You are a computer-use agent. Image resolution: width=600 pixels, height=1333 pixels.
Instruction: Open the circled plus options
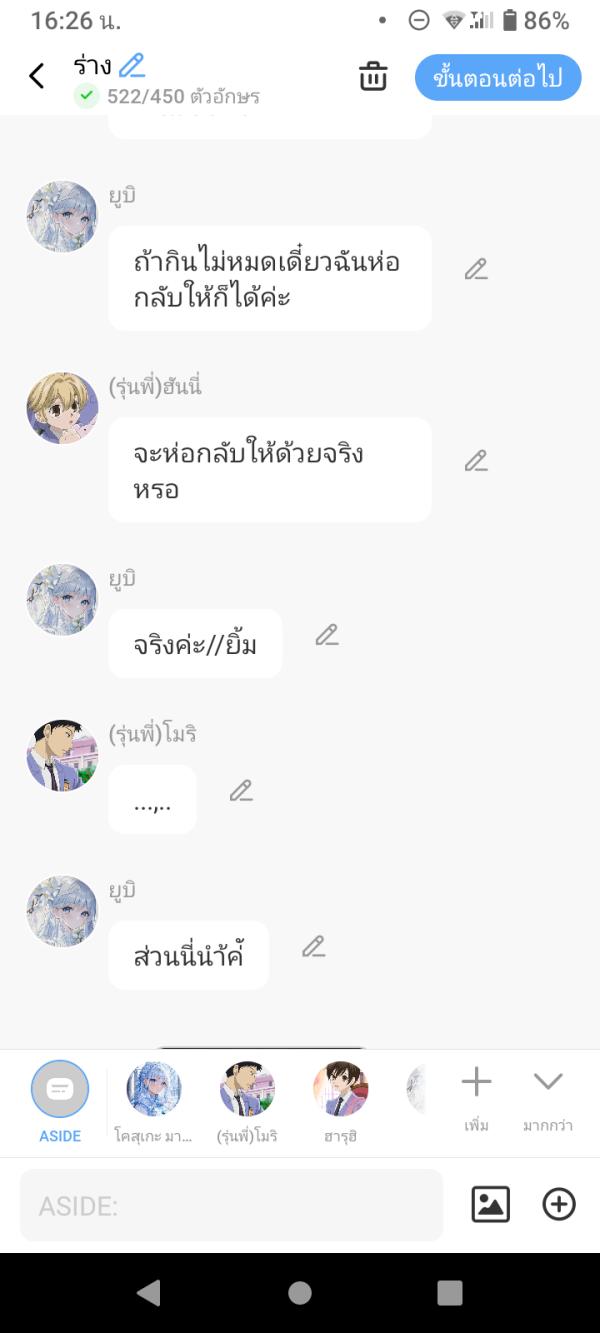point(559,1205)
